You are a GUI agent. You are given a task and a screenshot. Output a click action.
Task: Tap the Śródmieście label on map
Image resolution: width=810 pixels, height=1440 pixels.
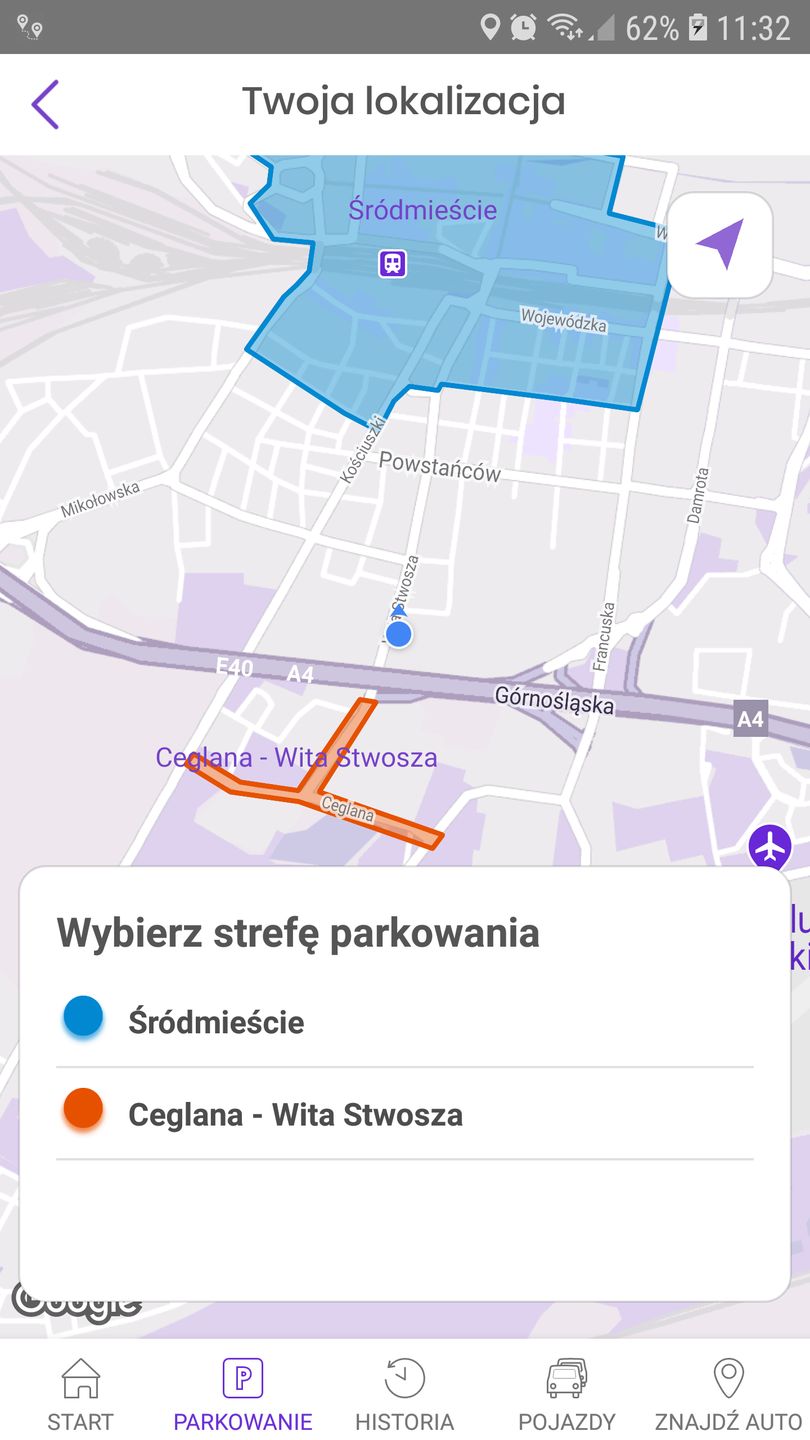pos(424,210)
